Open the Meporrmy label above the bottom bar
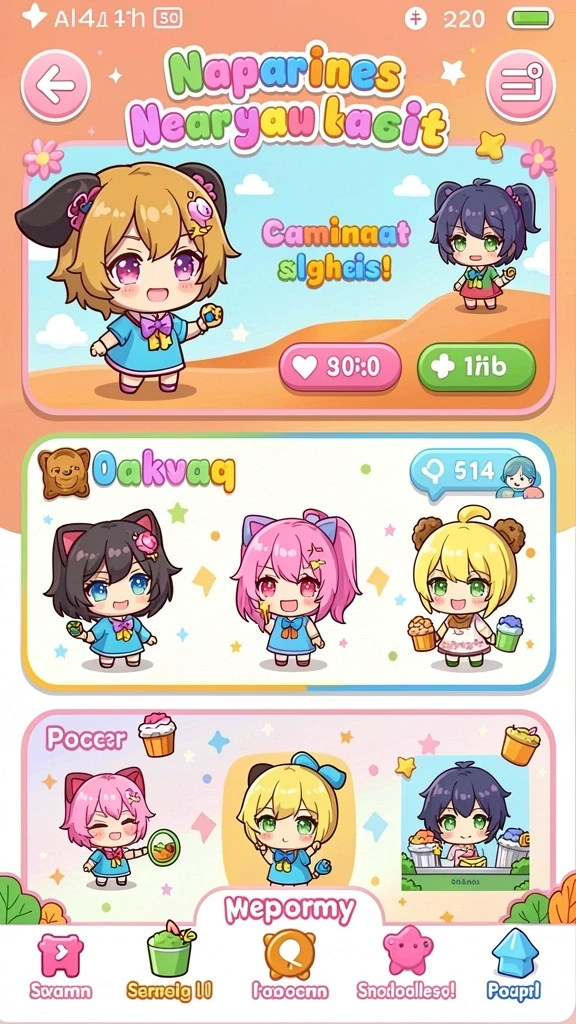576x1024 pixels. (x=290, y=910)
